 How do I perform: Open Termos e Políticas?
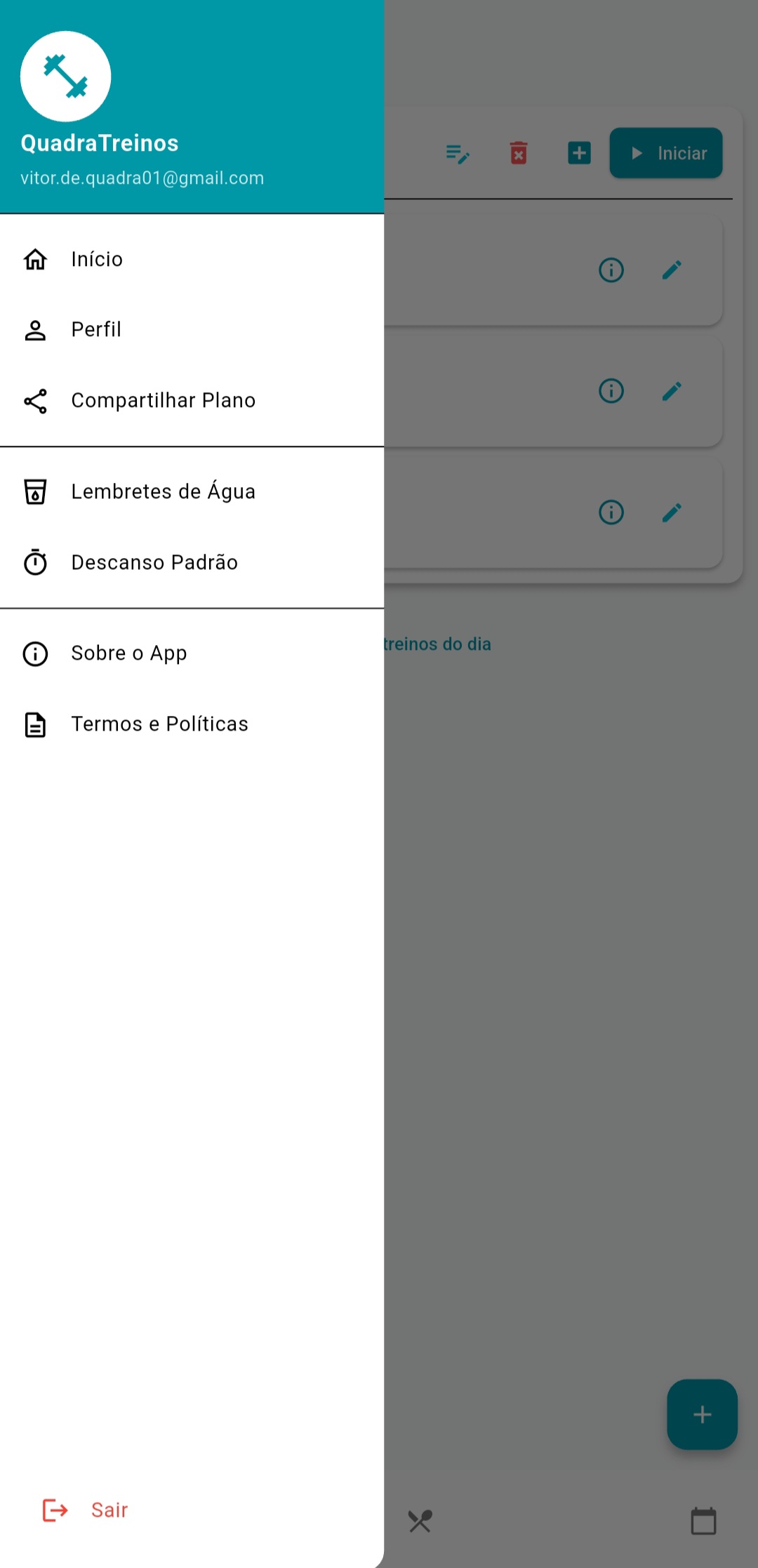pos(159,724)
